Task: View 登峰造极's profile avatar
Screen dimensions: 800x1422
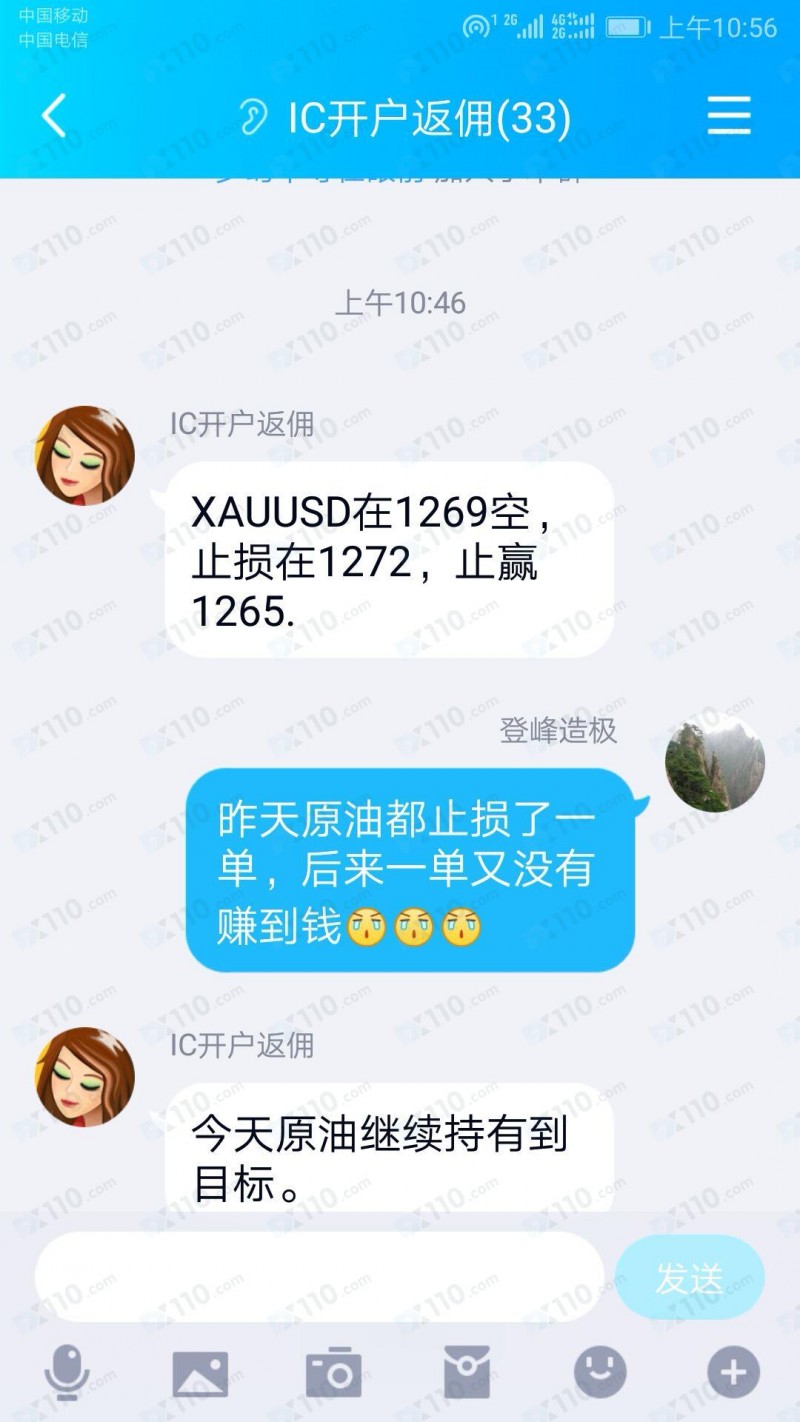Action: [714, 764]
